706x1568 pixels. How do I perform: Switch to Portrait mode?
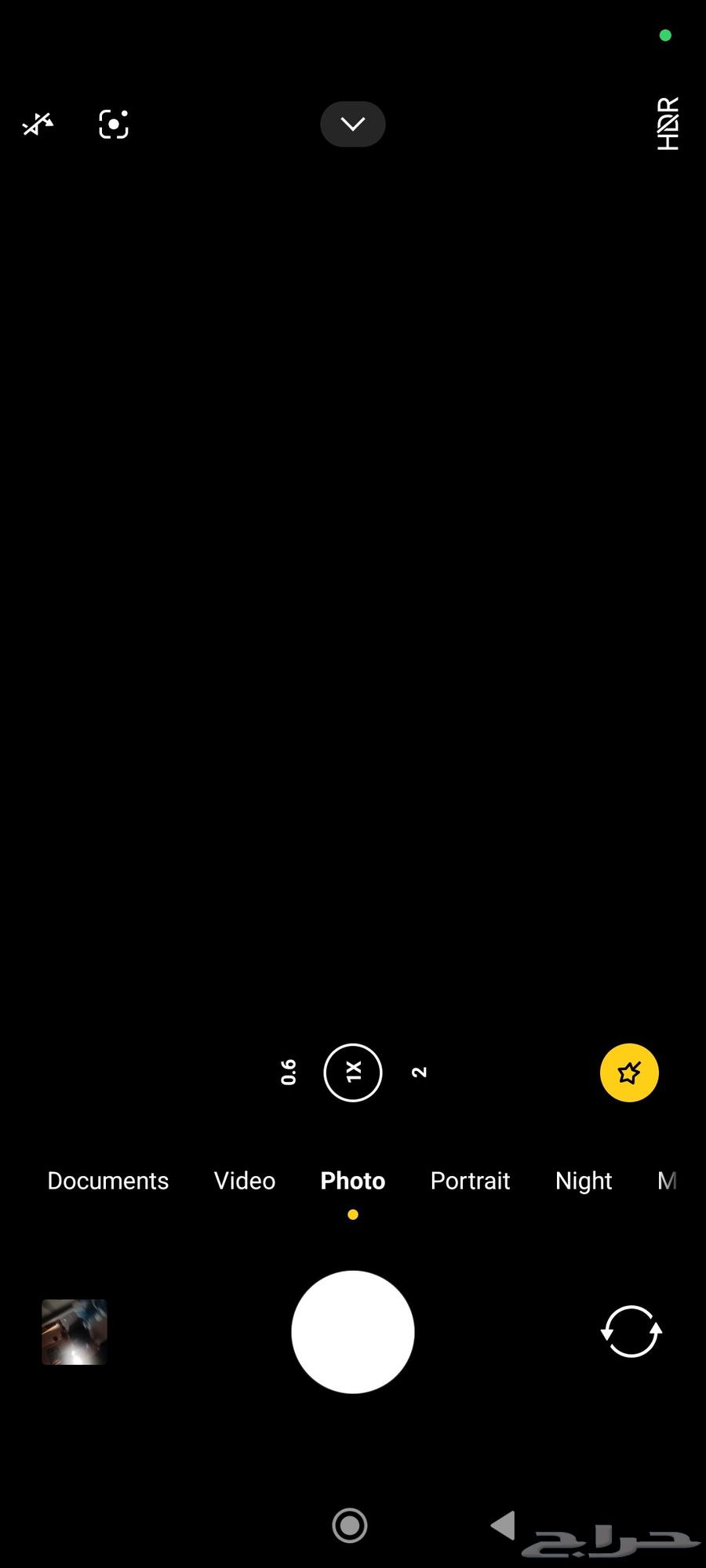click(470, 1181)
